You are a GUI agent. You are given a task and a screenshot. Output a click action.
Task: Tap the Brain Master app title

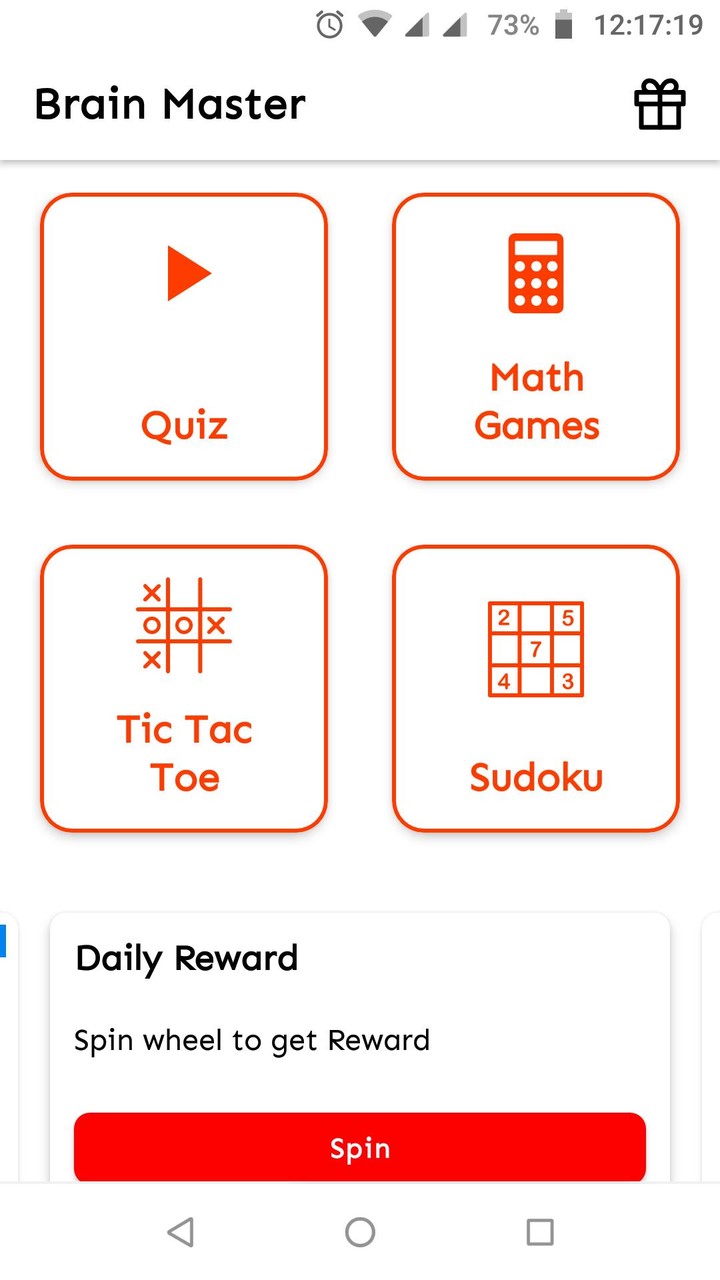[x=169, y=104]
